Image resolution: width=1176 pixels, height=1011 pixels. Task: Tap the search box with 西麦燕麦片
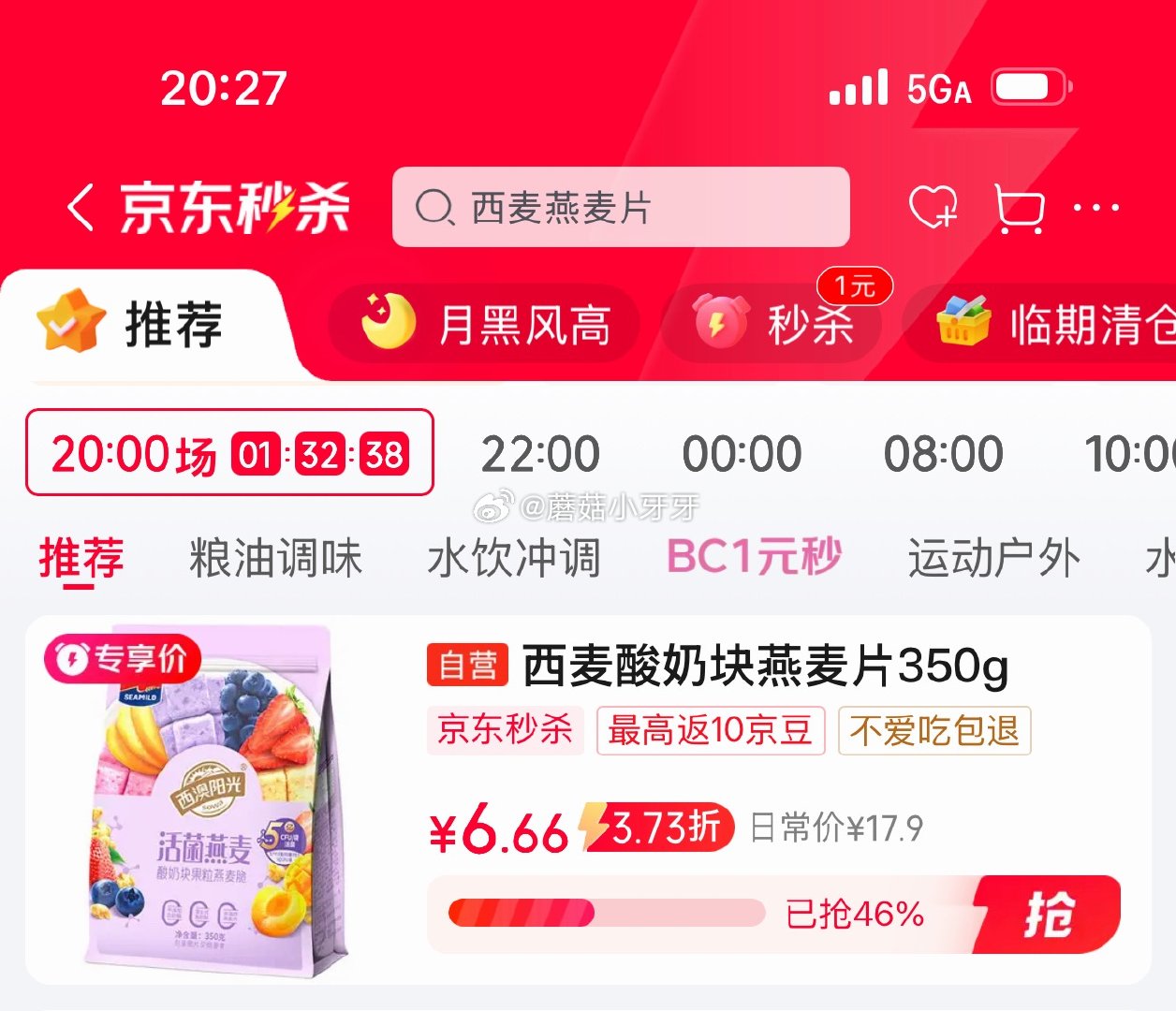click(621, 207)
